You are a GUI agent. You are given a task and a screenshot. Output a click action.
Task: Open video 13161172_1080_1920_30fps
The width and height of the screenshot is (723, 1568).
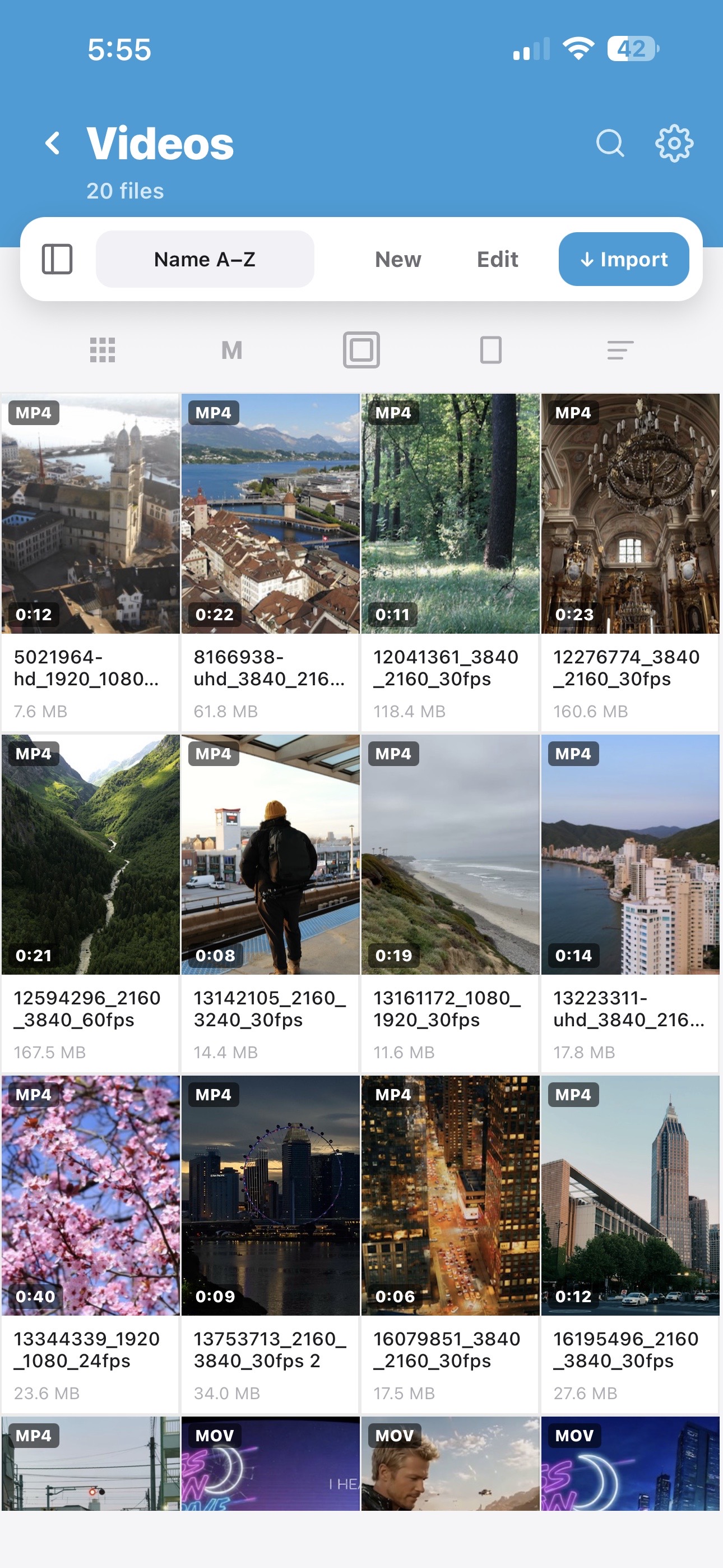coord(451,903)
